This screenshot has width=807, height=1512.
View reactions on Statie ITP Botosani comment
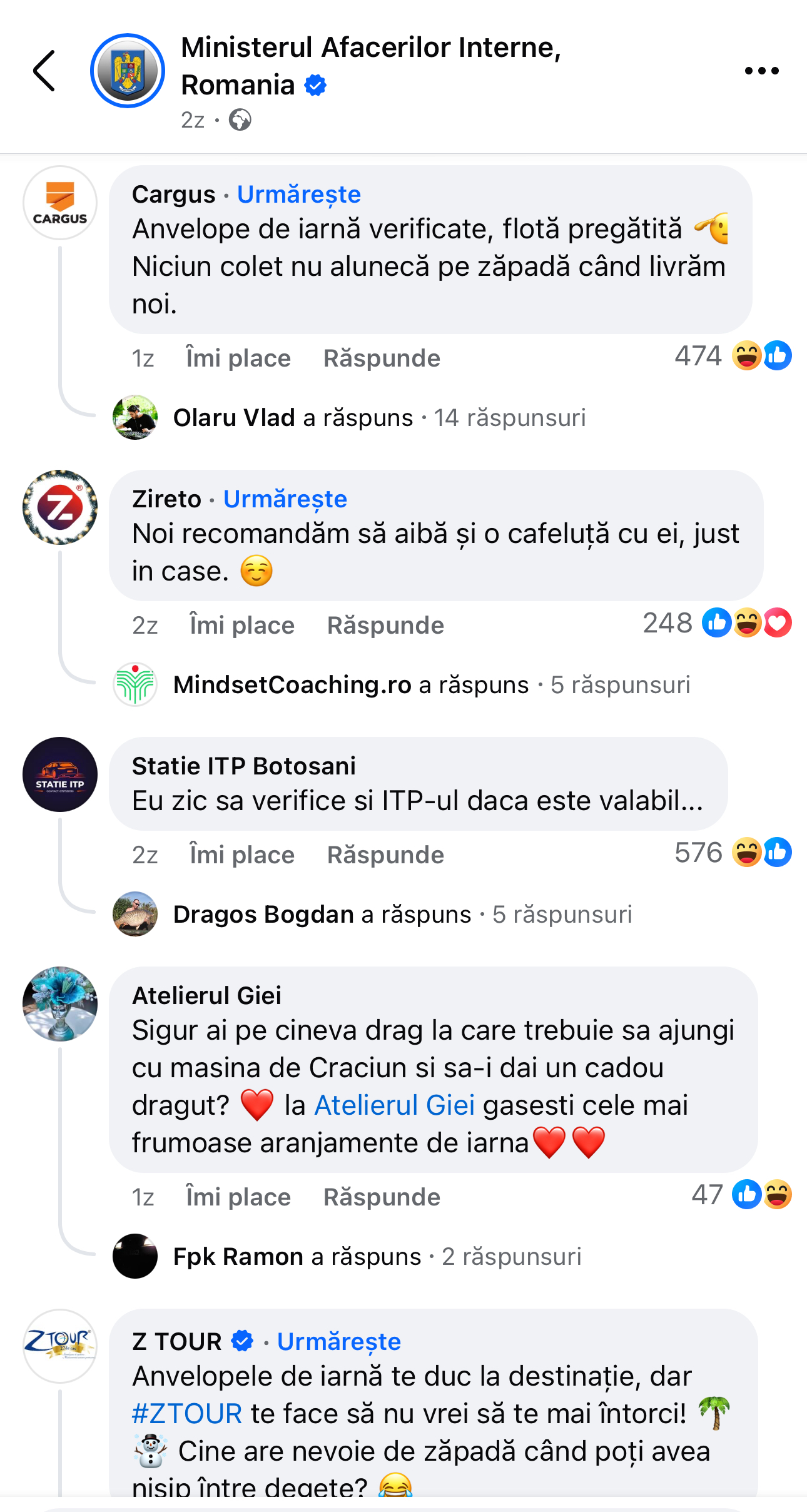732,853
